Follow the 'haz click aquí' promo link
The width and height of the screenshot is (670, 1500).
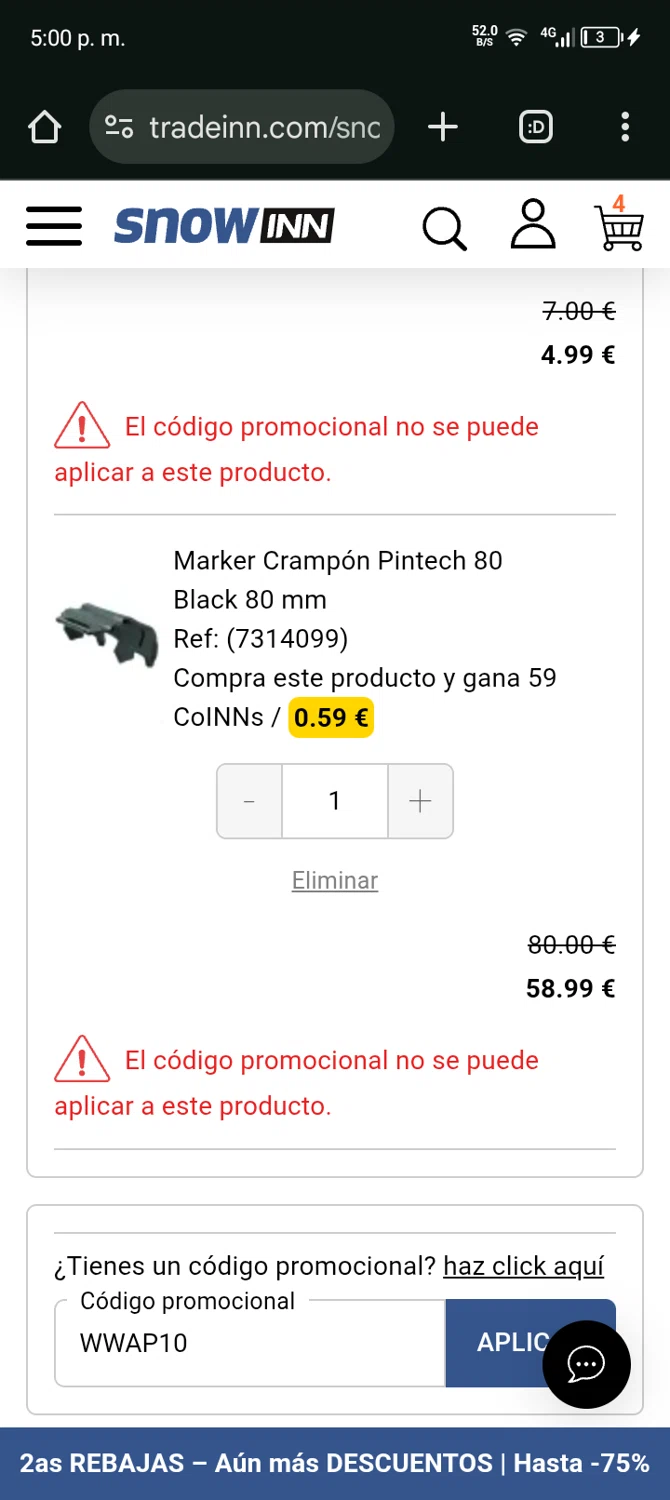(x=523, y=1266)
